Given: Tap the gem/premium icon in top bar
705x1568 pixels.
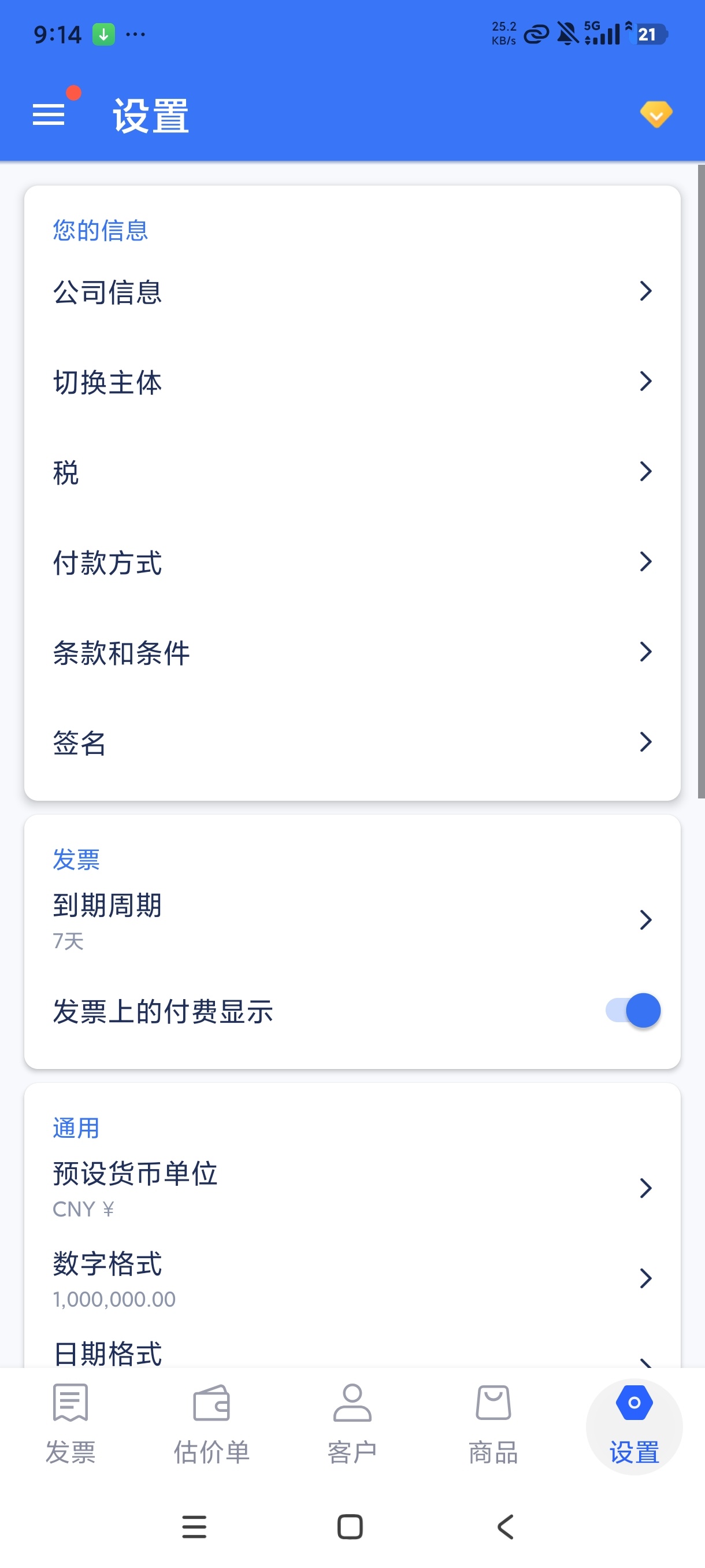Looking at the screenshot, I should pos(656,114).
